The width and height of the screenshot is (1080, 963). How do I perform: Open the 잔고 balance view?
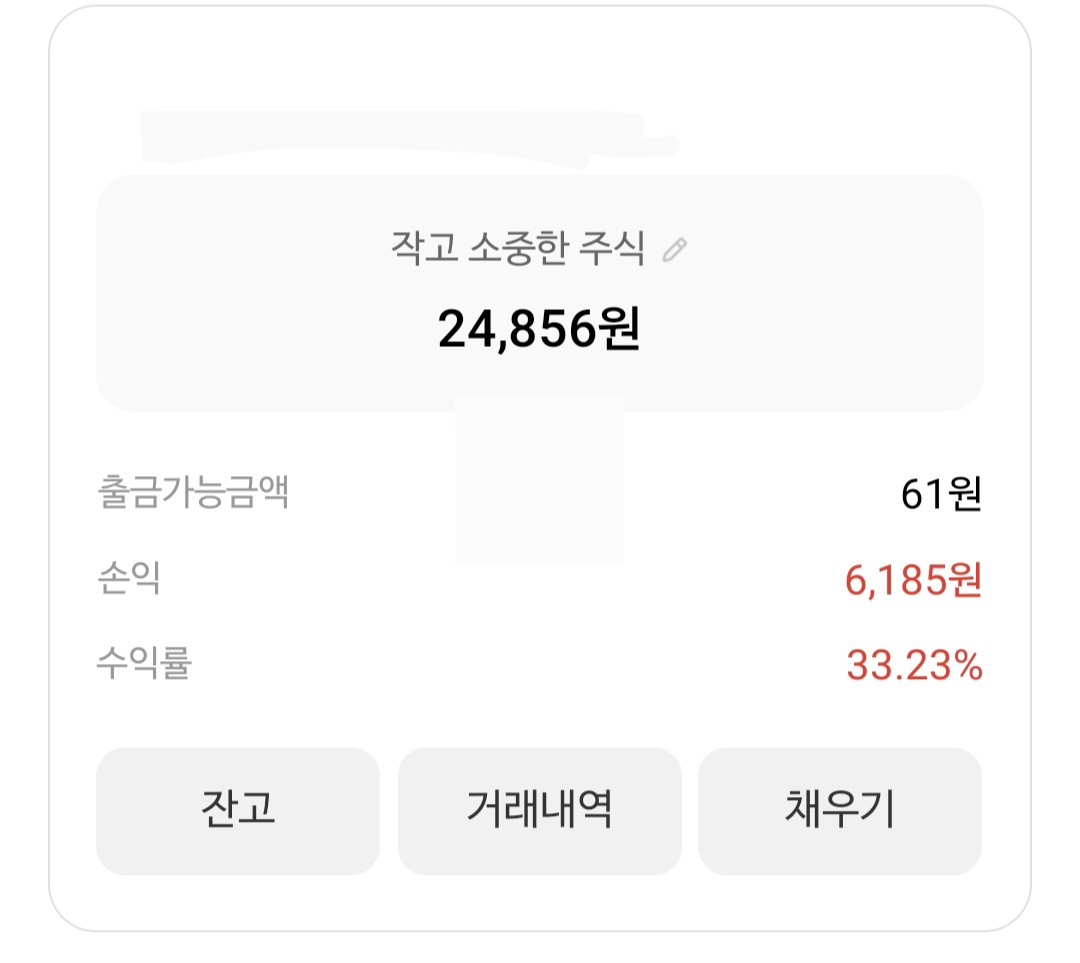[x=238, y=811]
